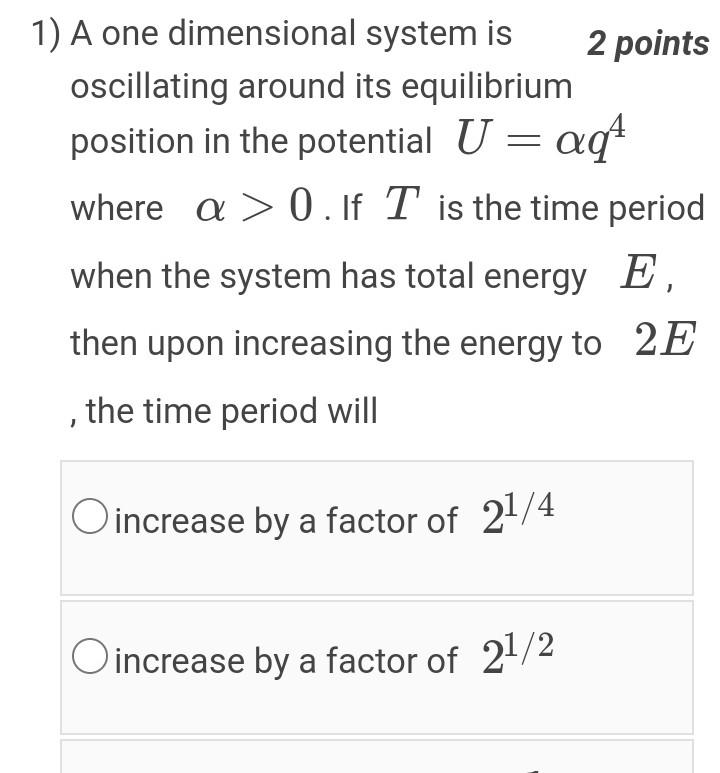Click the 2 points label
This screenshot has height=773, width=720.
point(647,43)
